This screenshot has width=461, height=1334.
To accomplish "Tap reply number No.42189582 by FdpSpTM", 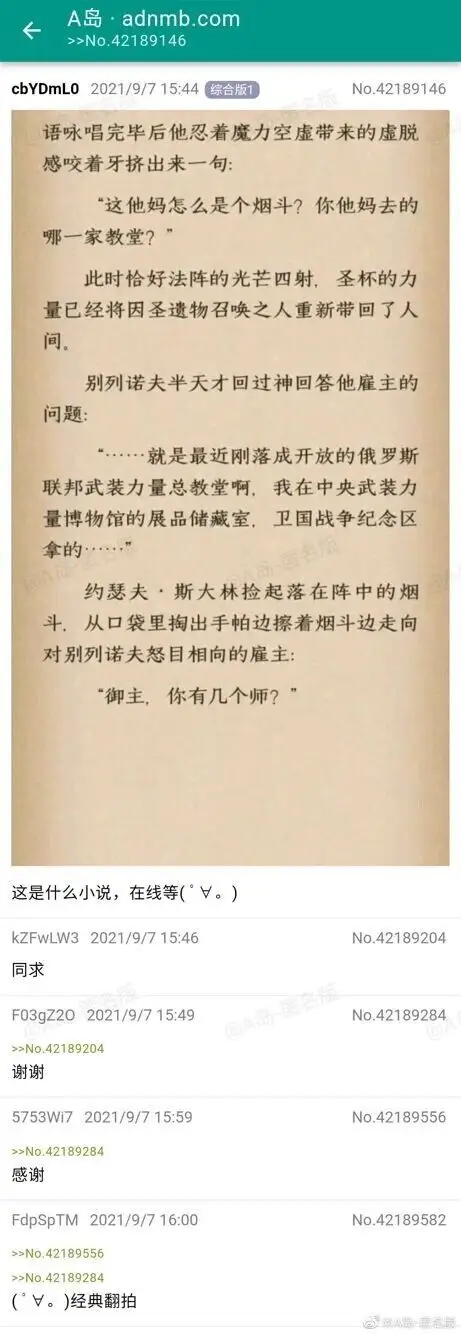I will pos(399,1220).
